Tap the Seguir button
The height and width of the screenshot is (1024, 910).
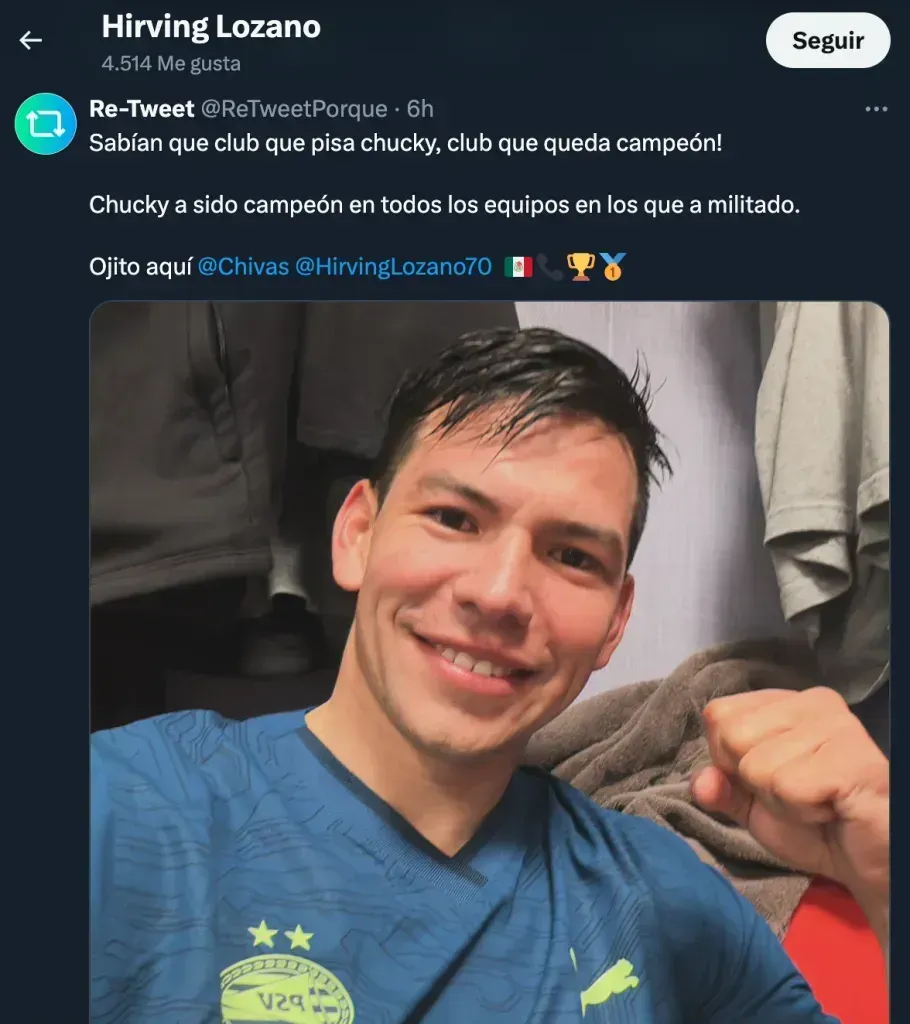[x=827, y=41]
